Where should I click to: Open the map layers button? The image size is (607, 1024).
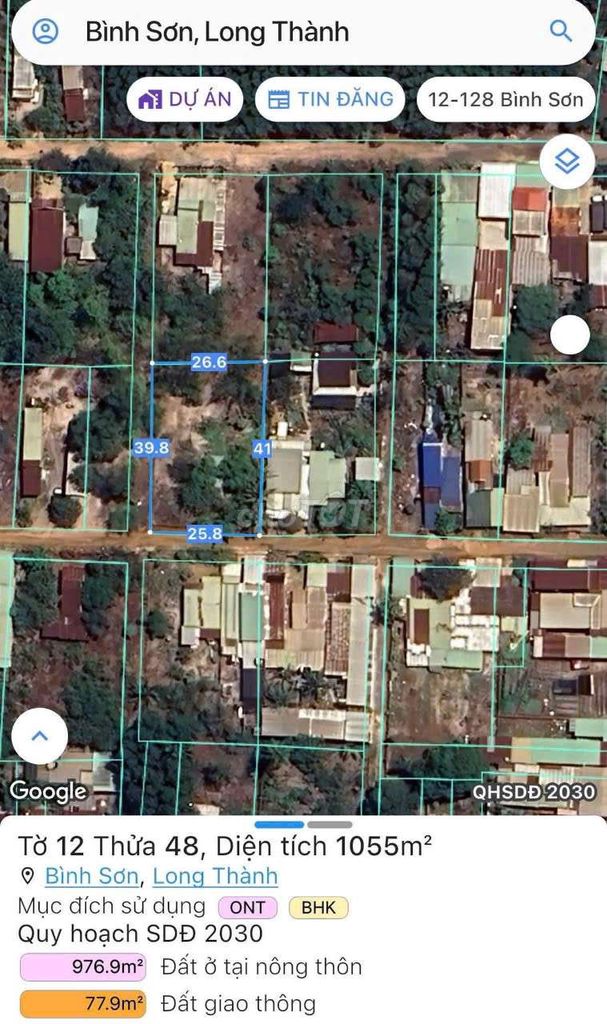click(x=567, y=161)
